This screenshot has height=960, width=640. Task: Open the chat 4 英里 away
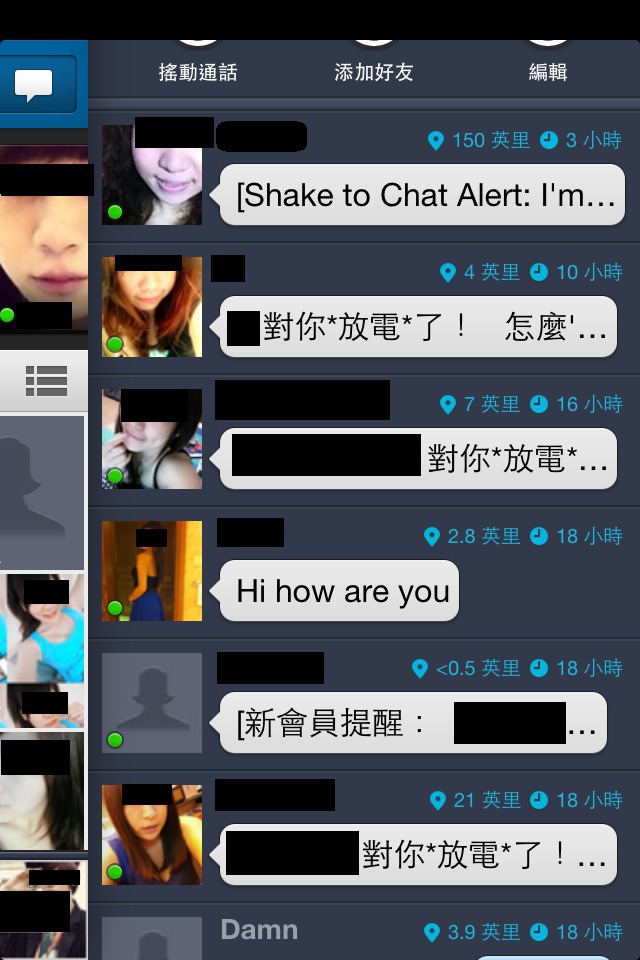tap(418, 326)
